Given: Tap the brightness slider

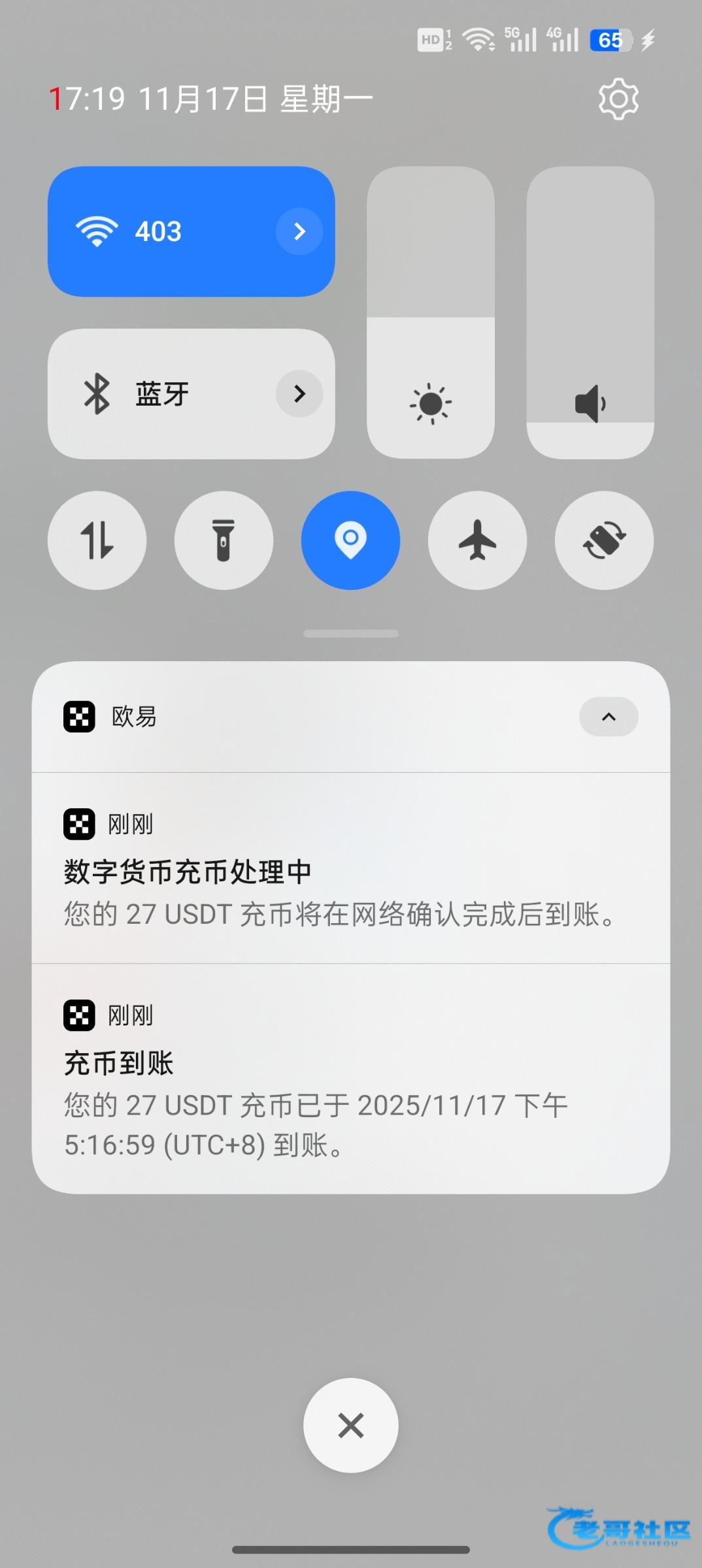Looking at the screenshot, I should click(430, 314).
